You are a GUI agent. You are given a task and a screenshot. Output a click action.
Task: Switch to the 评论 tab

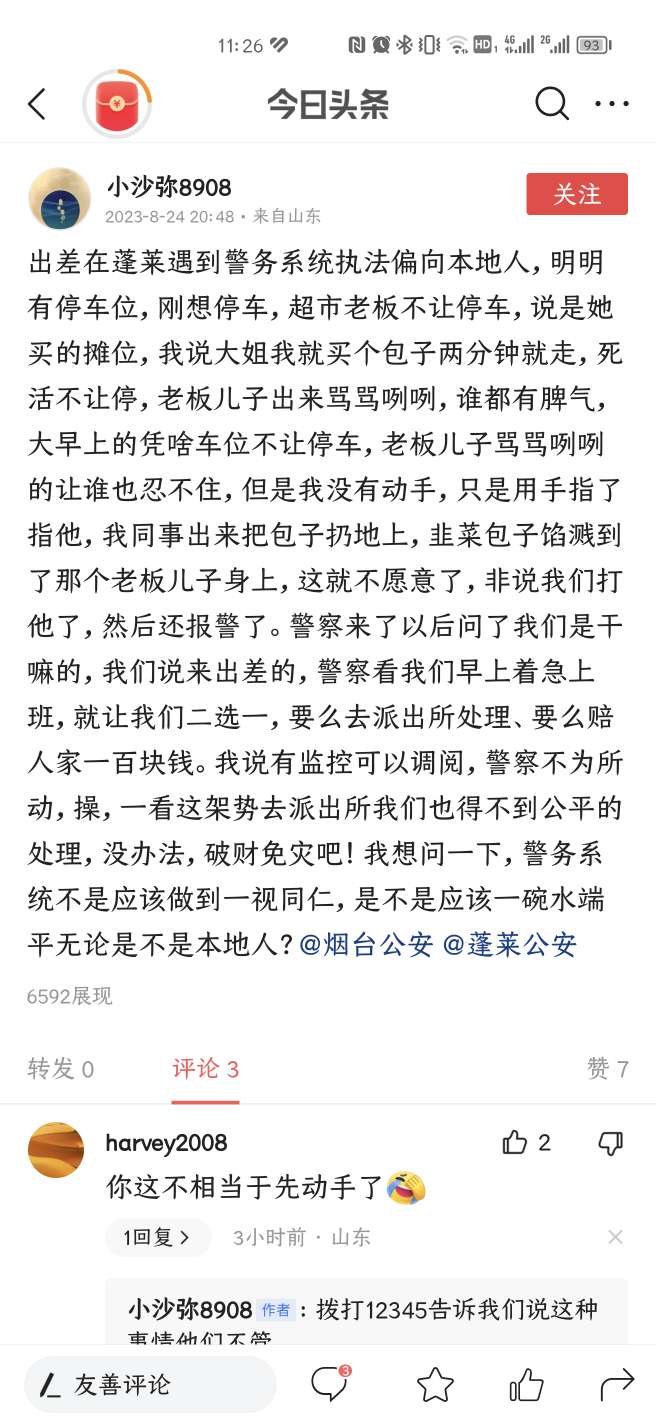[205, 1069]
